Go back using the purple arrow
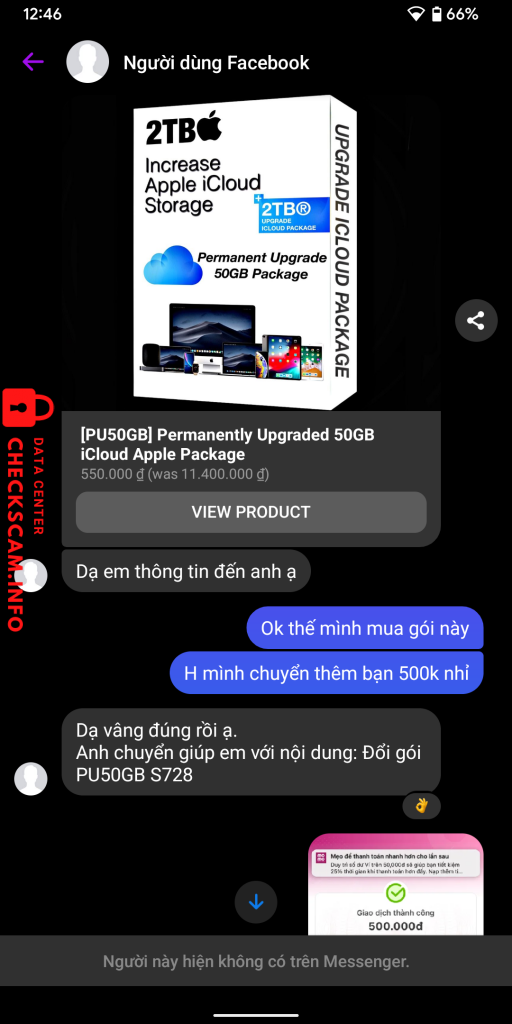 coord(33,62)
